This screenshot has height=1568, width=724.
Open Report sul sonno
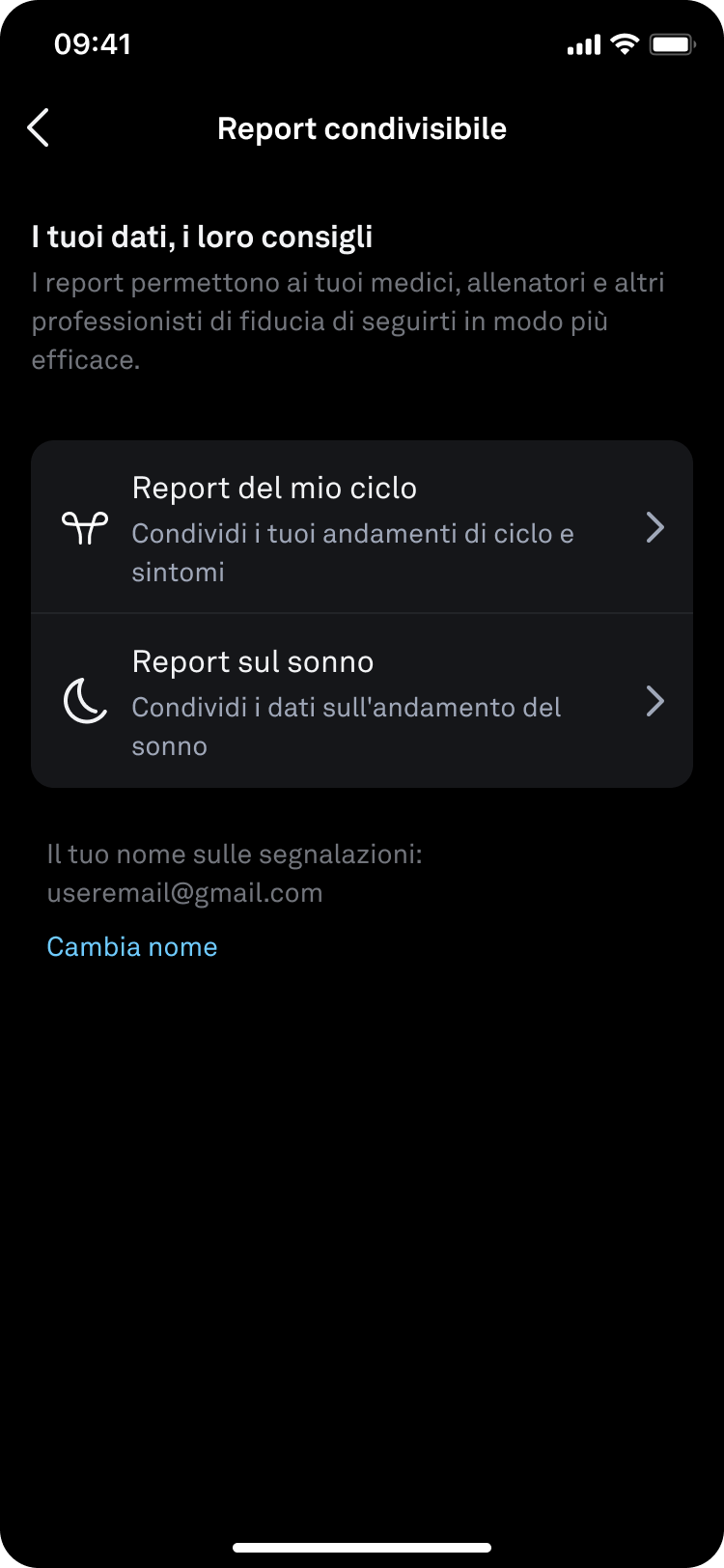(362, 701)
